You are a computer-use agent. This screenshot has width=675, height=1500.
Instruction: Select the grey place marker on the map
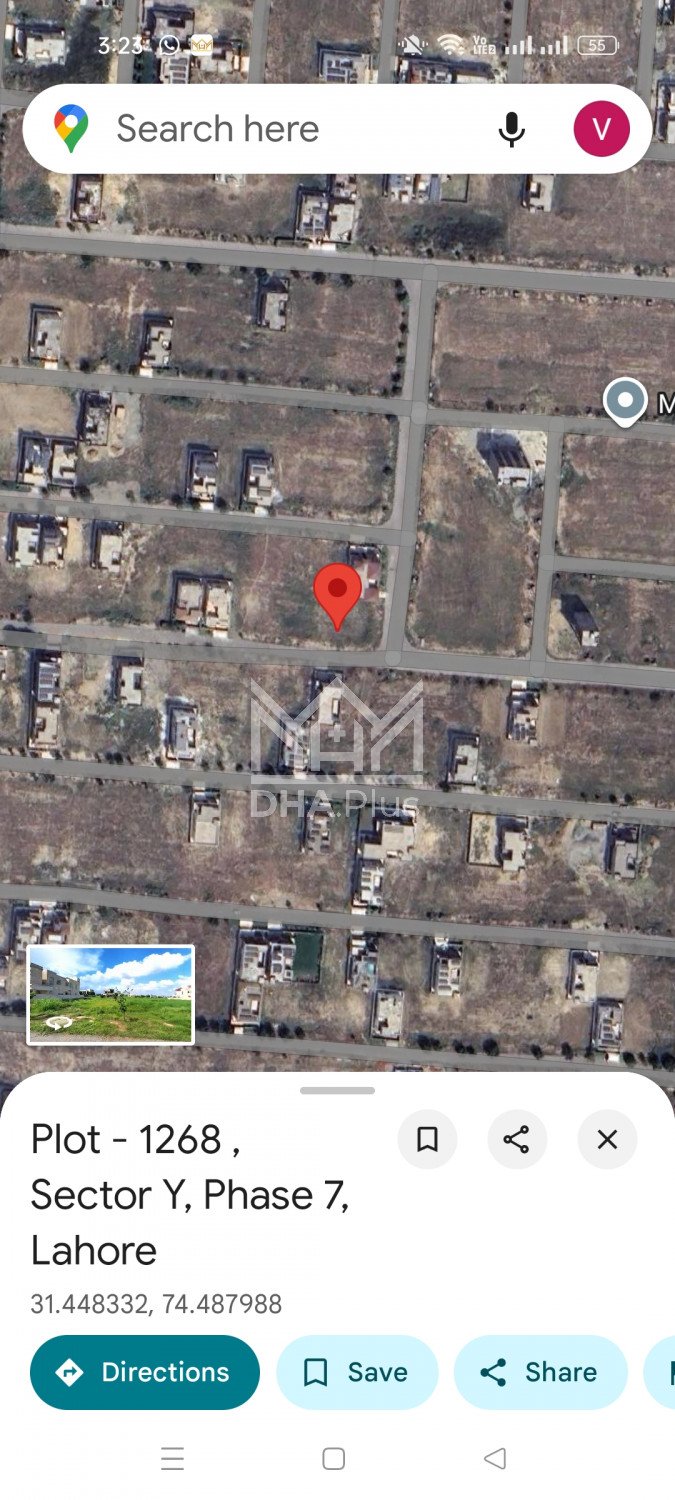(x=625, y=401)
